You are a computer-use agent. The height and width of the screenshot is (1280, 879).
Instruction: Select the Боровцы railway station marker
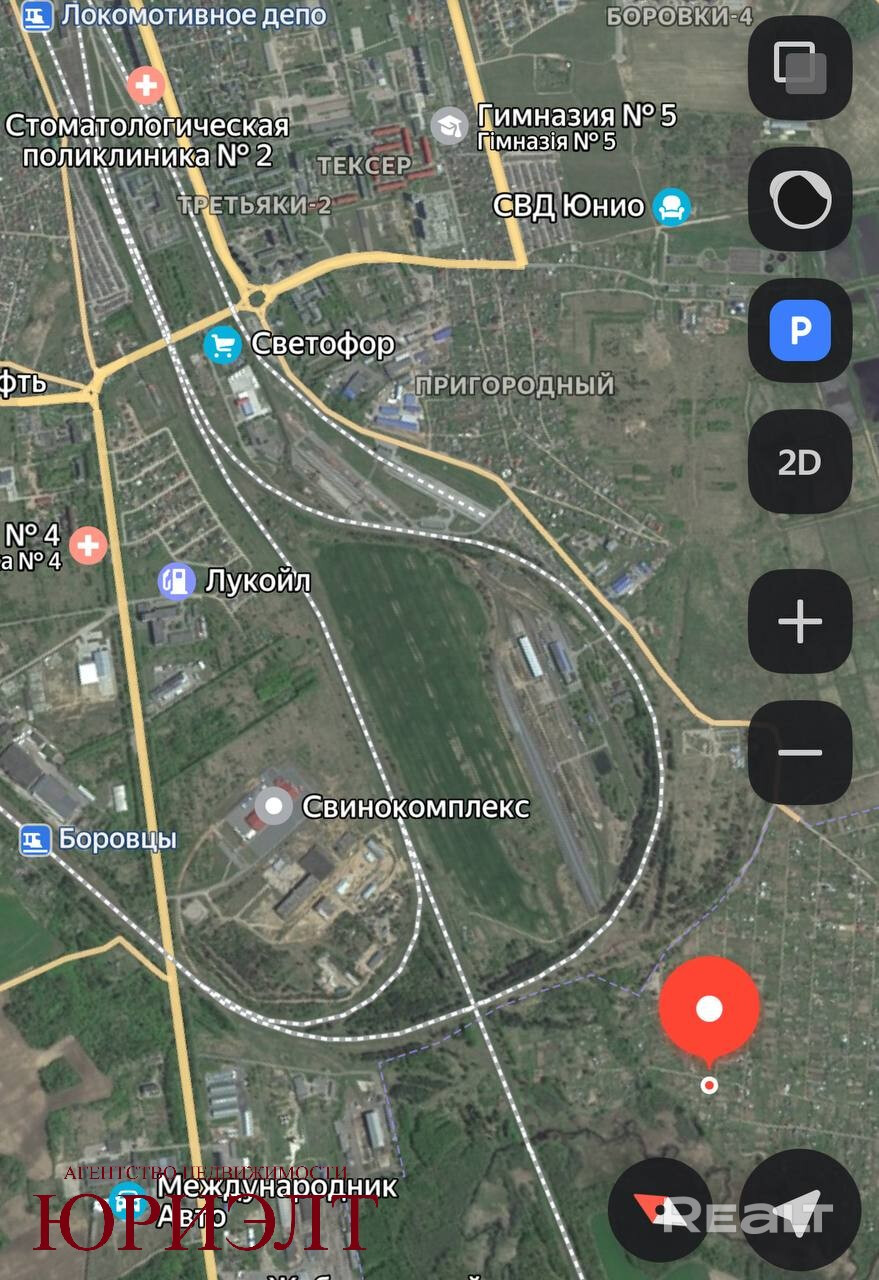pos(35,839)
